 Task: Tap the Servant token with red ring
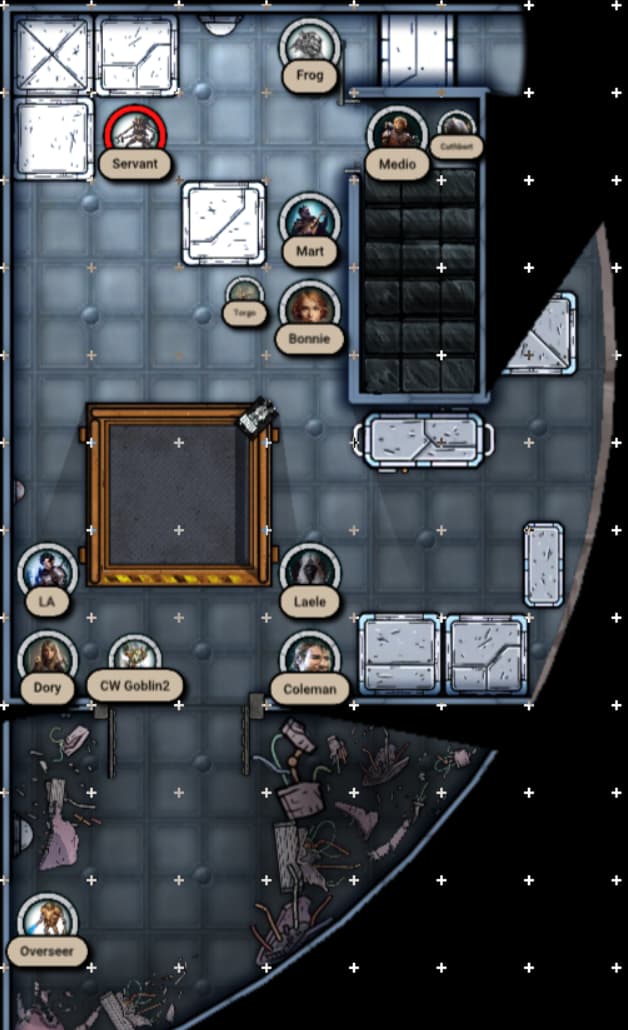[x=135, y=134]
